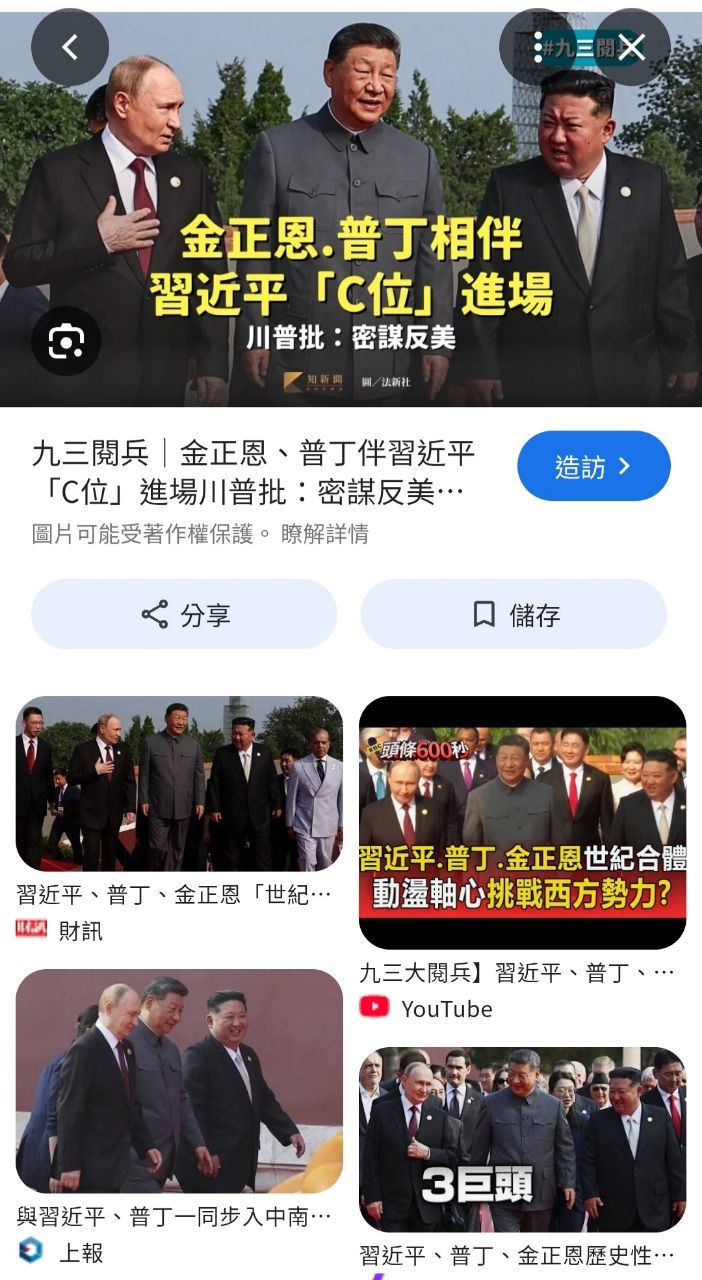Open the 財訊 related image result

pos(178,784)
